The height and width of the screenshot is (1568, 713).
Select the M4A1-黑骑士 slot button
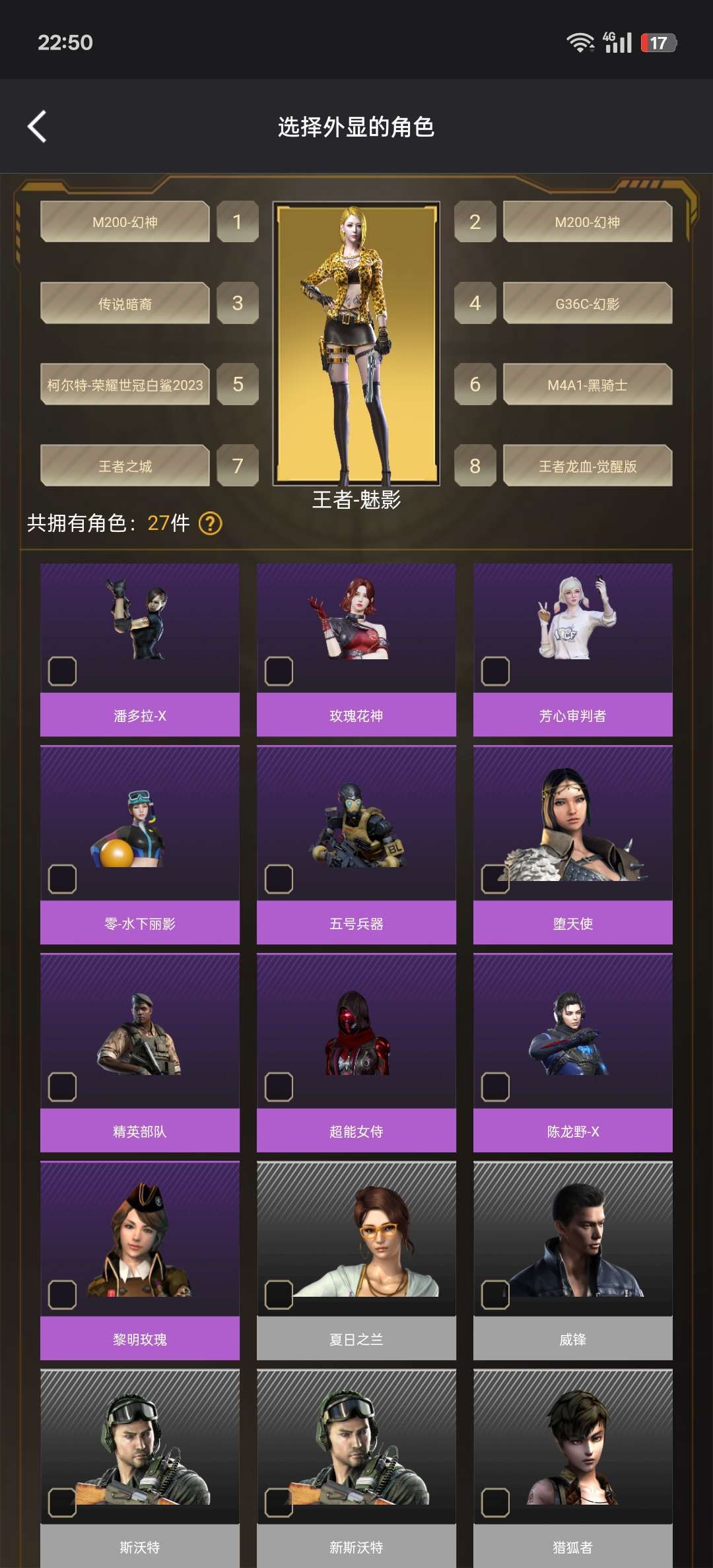pyautogui.click(x=588, y=385)
